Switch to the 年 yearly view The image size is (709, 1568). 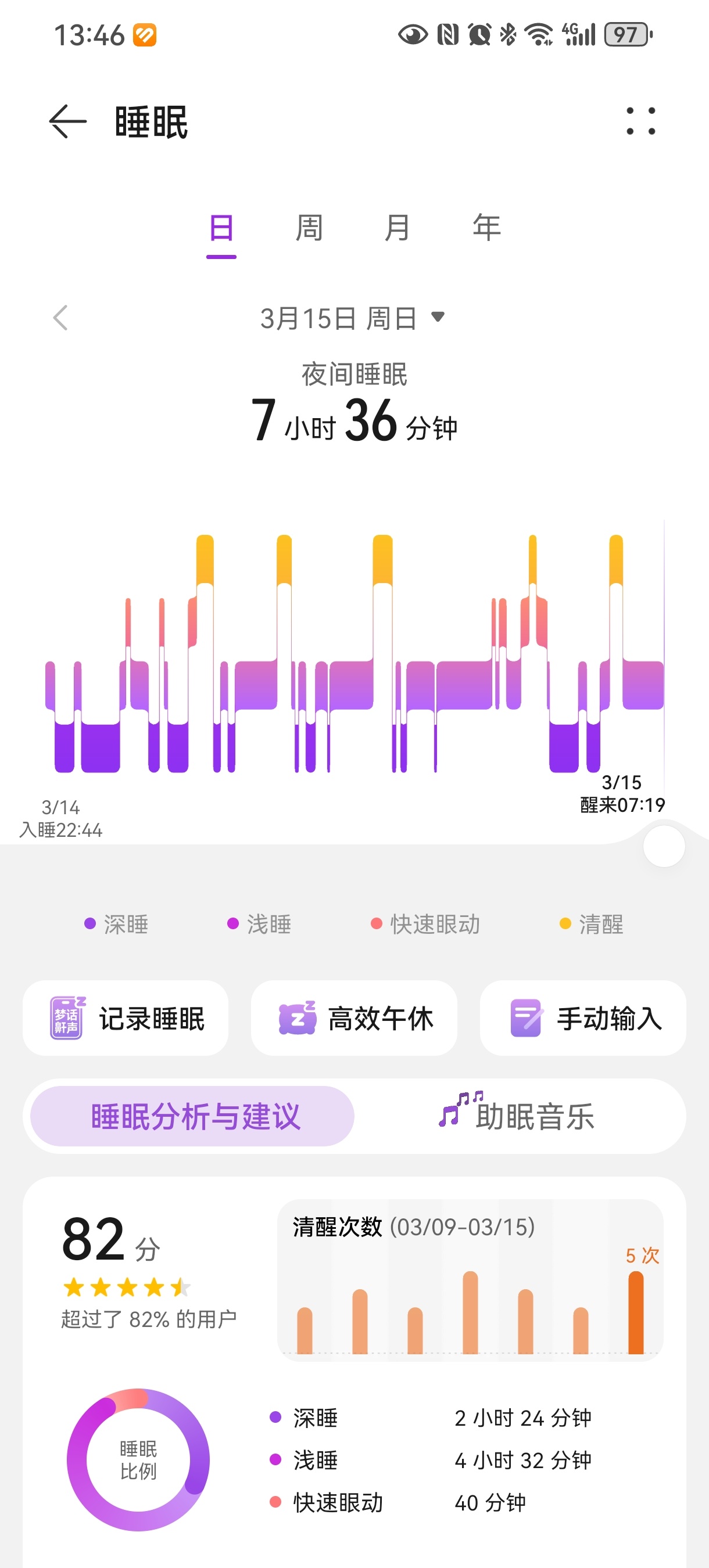point(486,229)
